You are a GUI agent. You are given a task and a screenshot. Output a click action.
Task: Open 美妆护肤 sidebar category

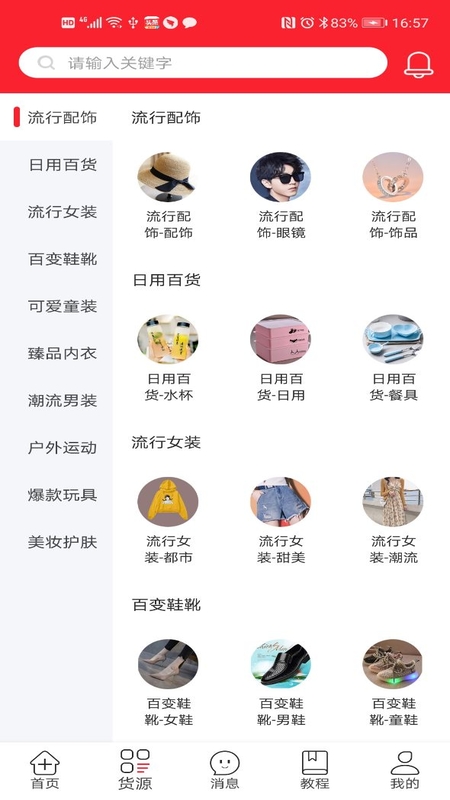(62, 542)
